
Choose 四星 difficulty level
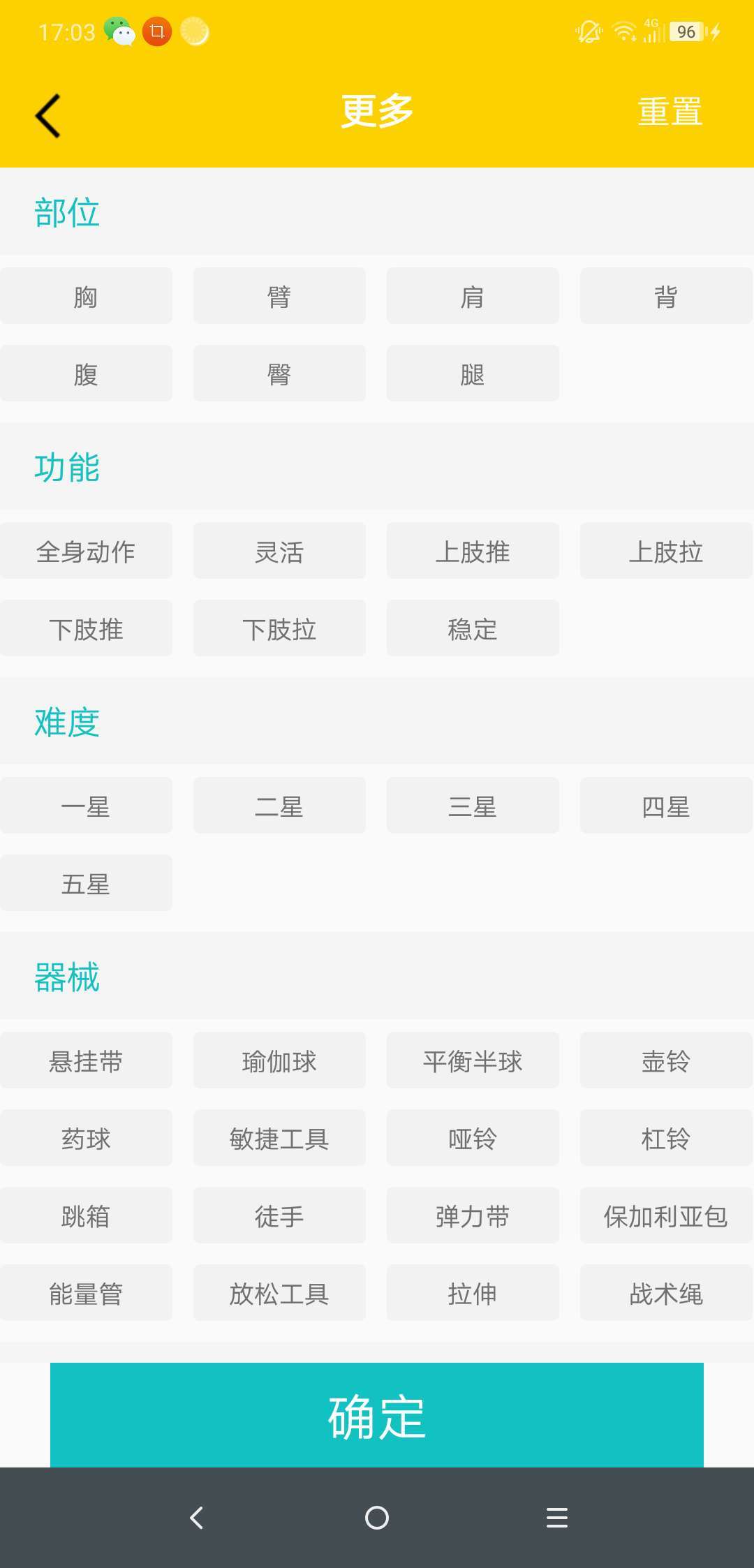[665, 806]
